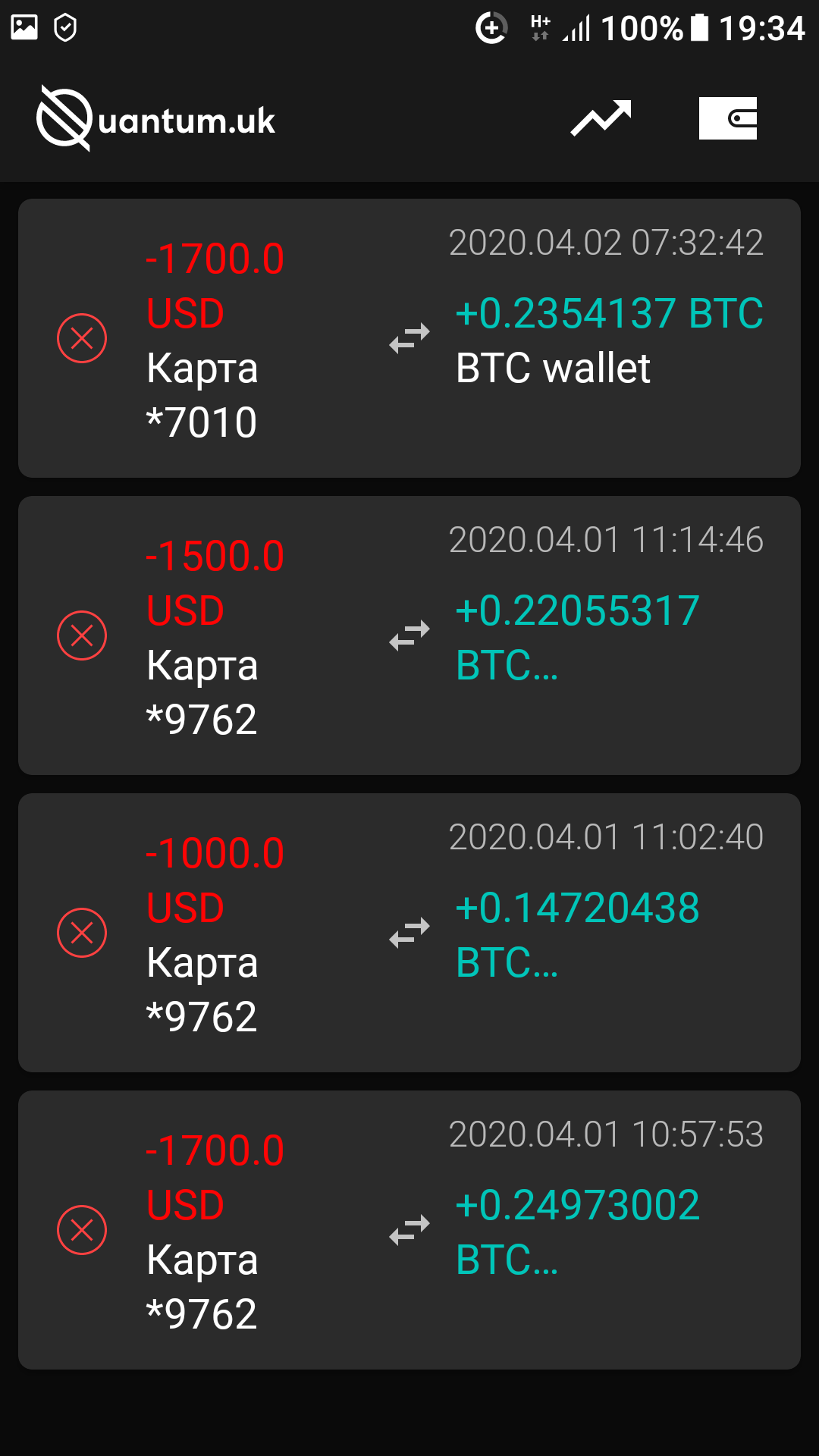819x1456 pixels.
Task: Open the wallet icon
Action: coord(728,118)
